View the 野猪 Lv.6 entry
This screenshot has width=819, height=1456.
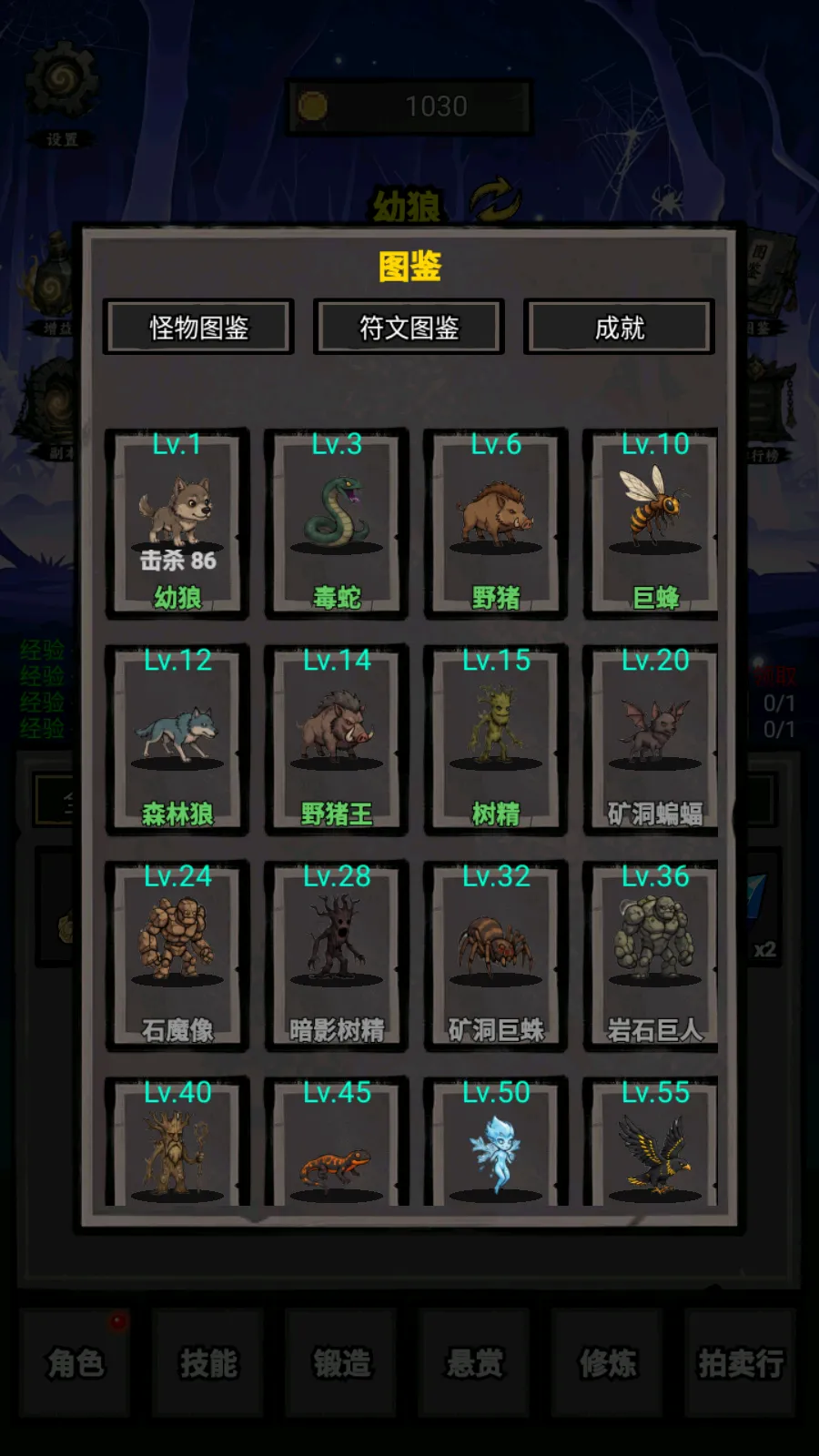[x=496, y=524]
